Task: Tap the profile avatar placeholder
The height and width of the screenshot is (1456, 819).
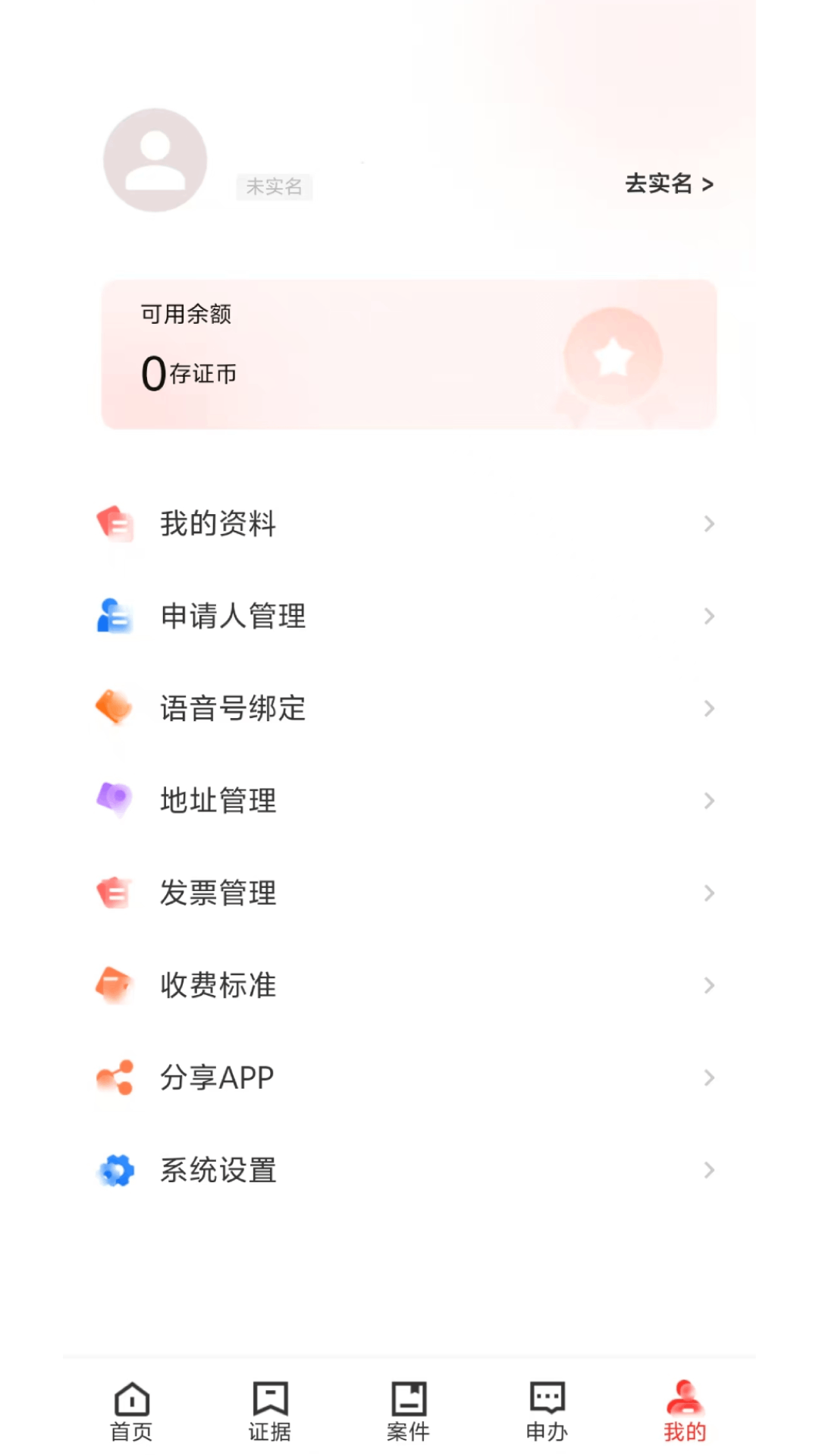Action: click(155, 159)
